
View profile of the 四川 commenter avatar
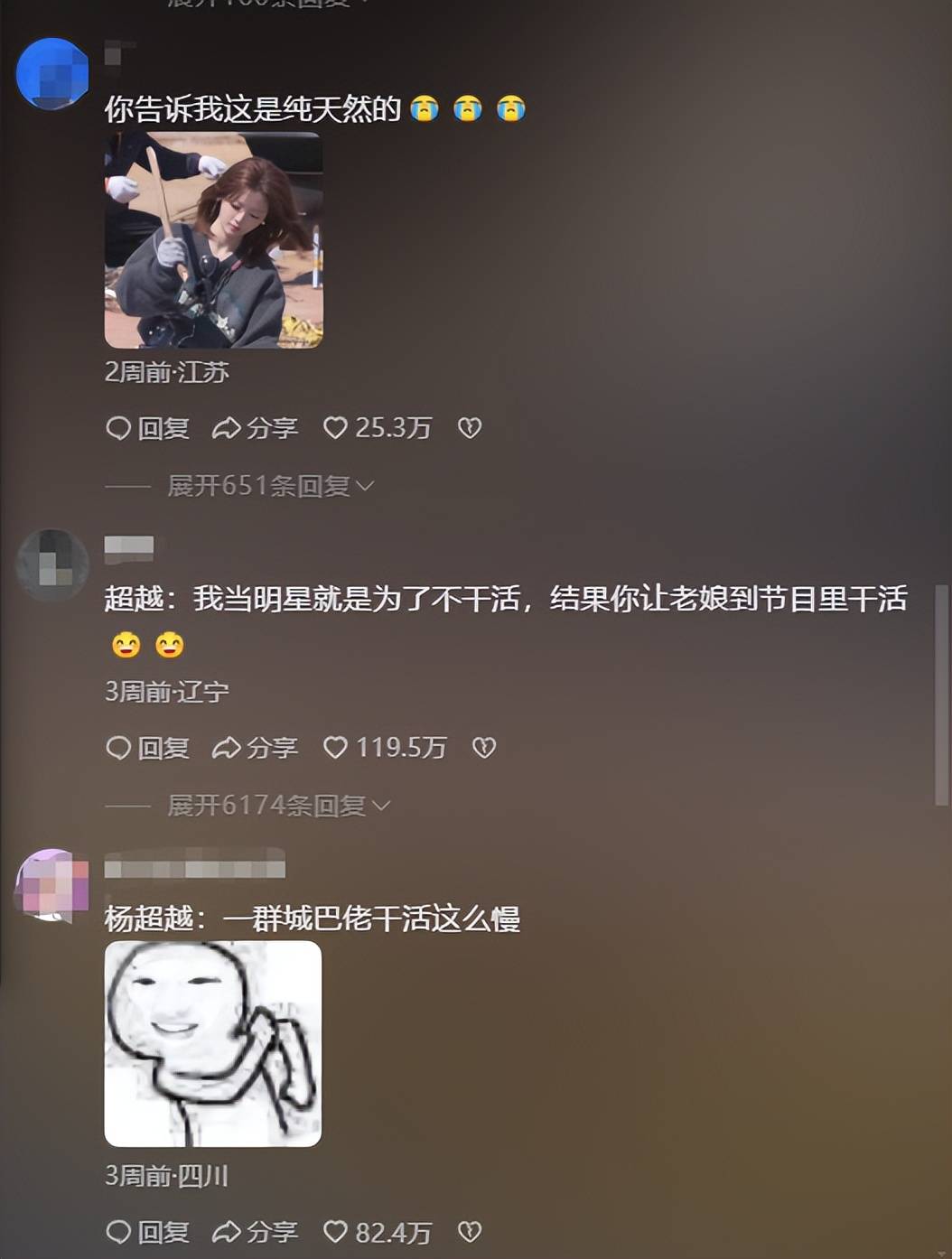pos(52,885)
